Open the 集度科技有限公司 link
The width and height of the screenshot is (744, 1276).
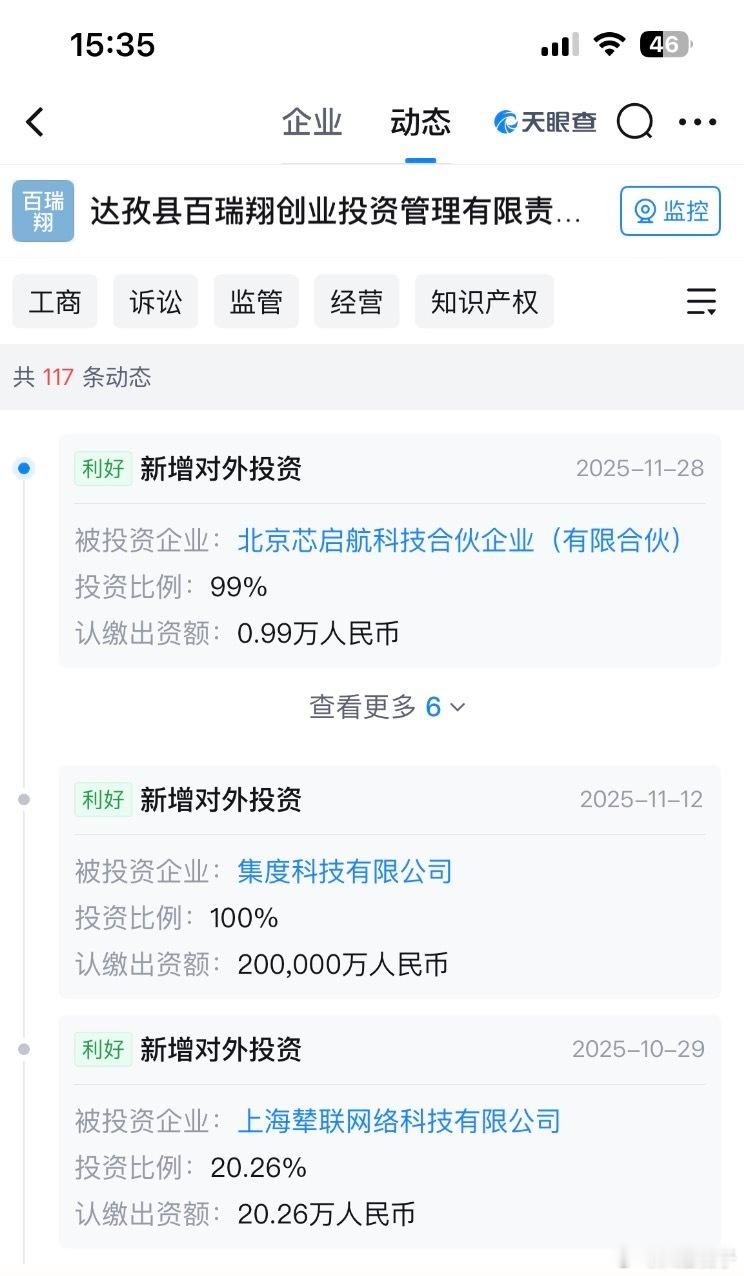coord(344,871)
